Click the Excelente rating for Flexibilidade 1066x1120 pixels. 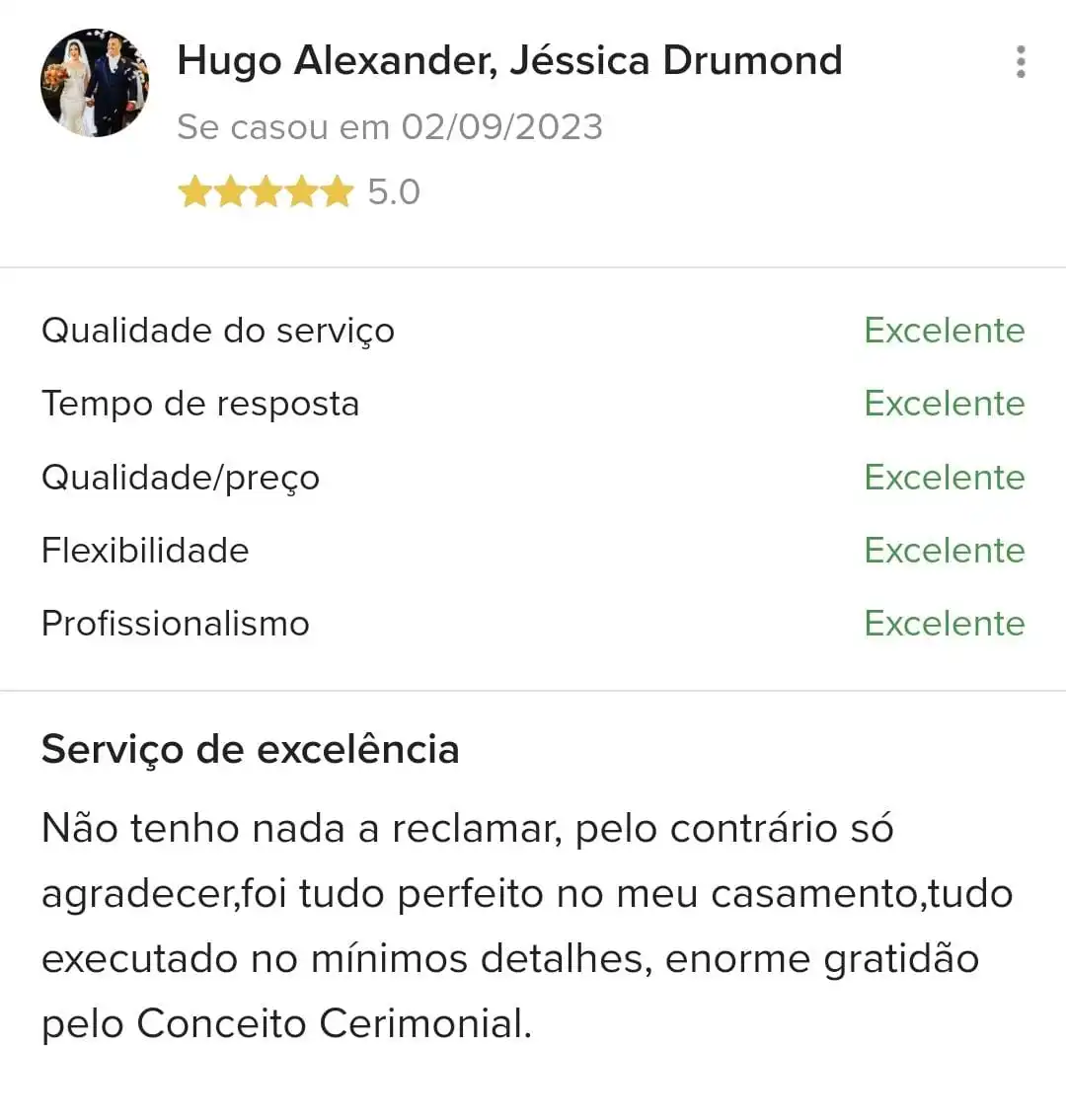[944, 551]
